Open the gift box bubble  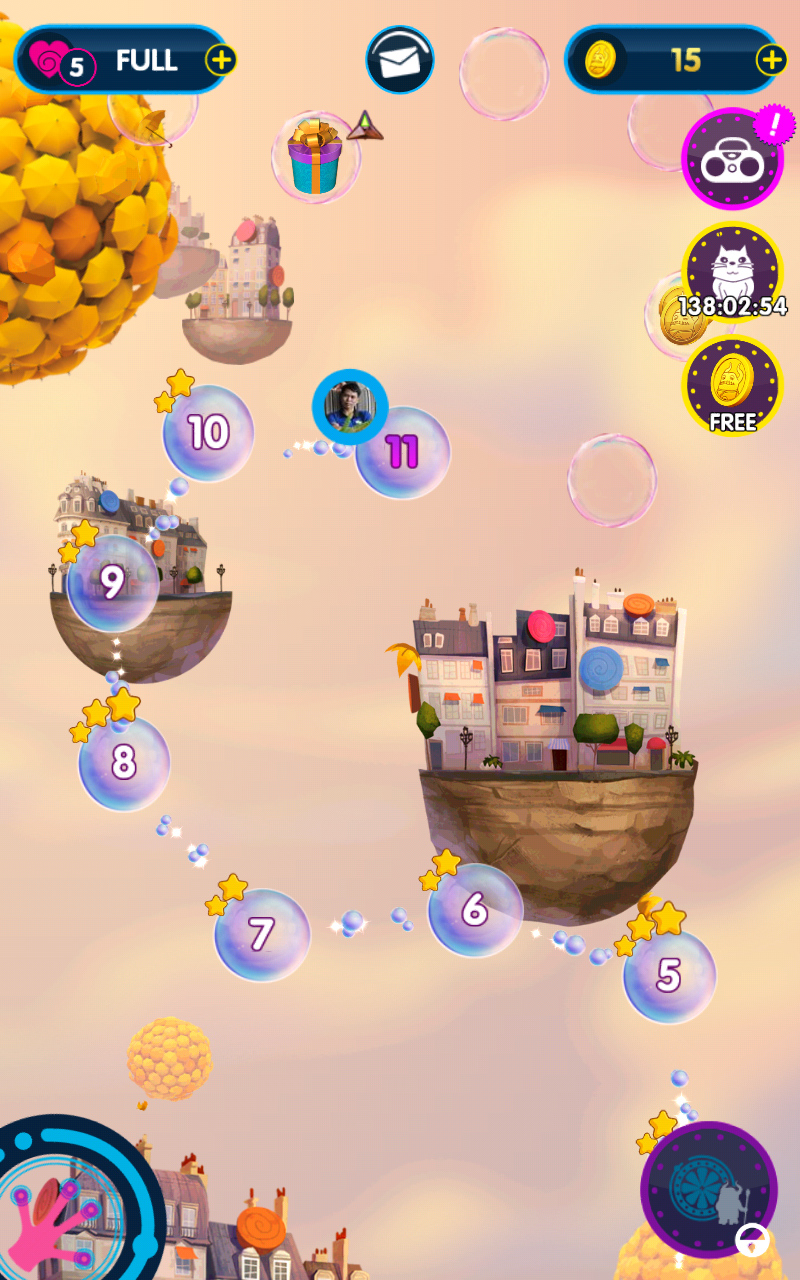point(315,157)
